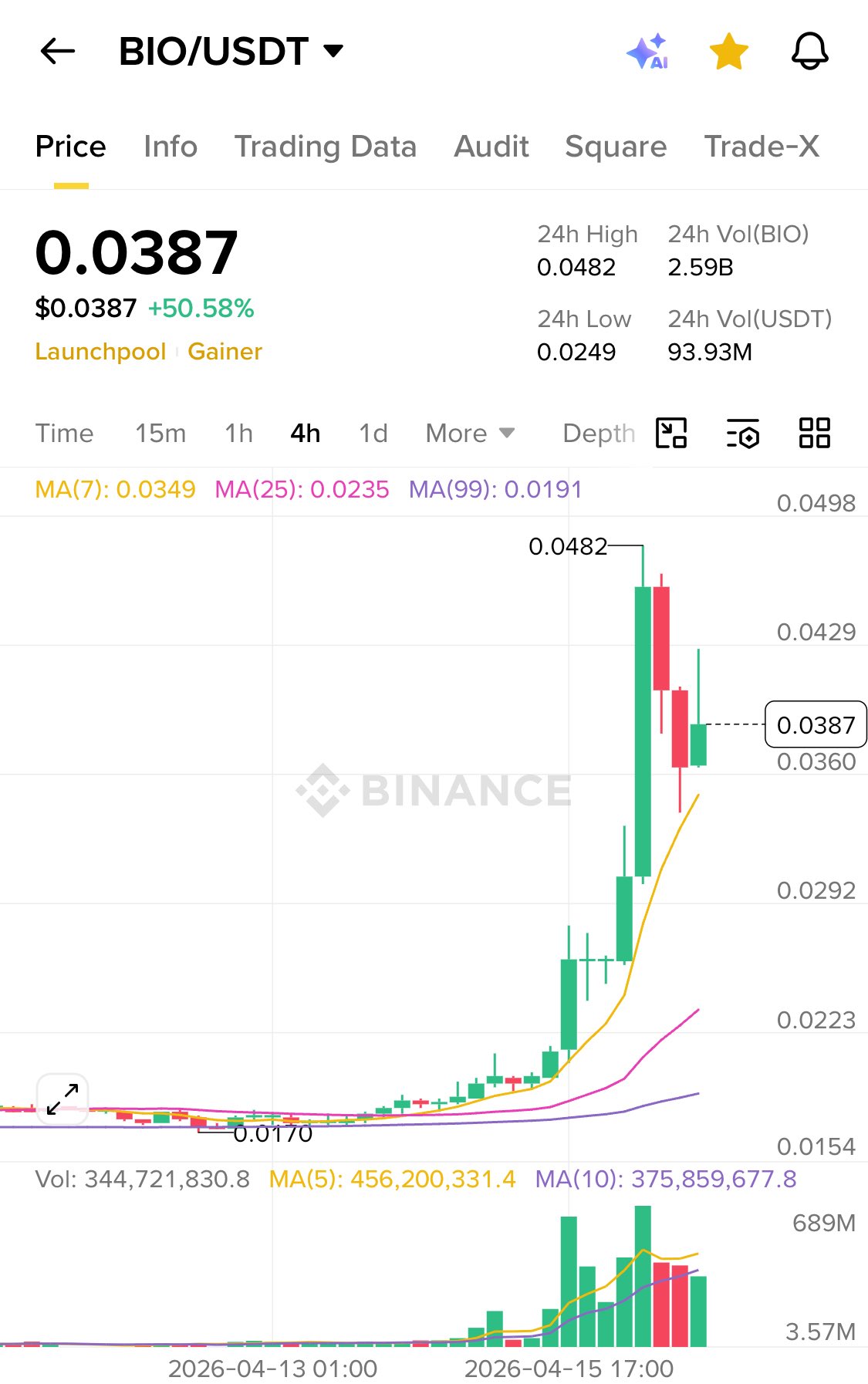Show the Depth chart view
This screenshot has height=1384, width=868.
pyautogui.click(x=598, y=434)
